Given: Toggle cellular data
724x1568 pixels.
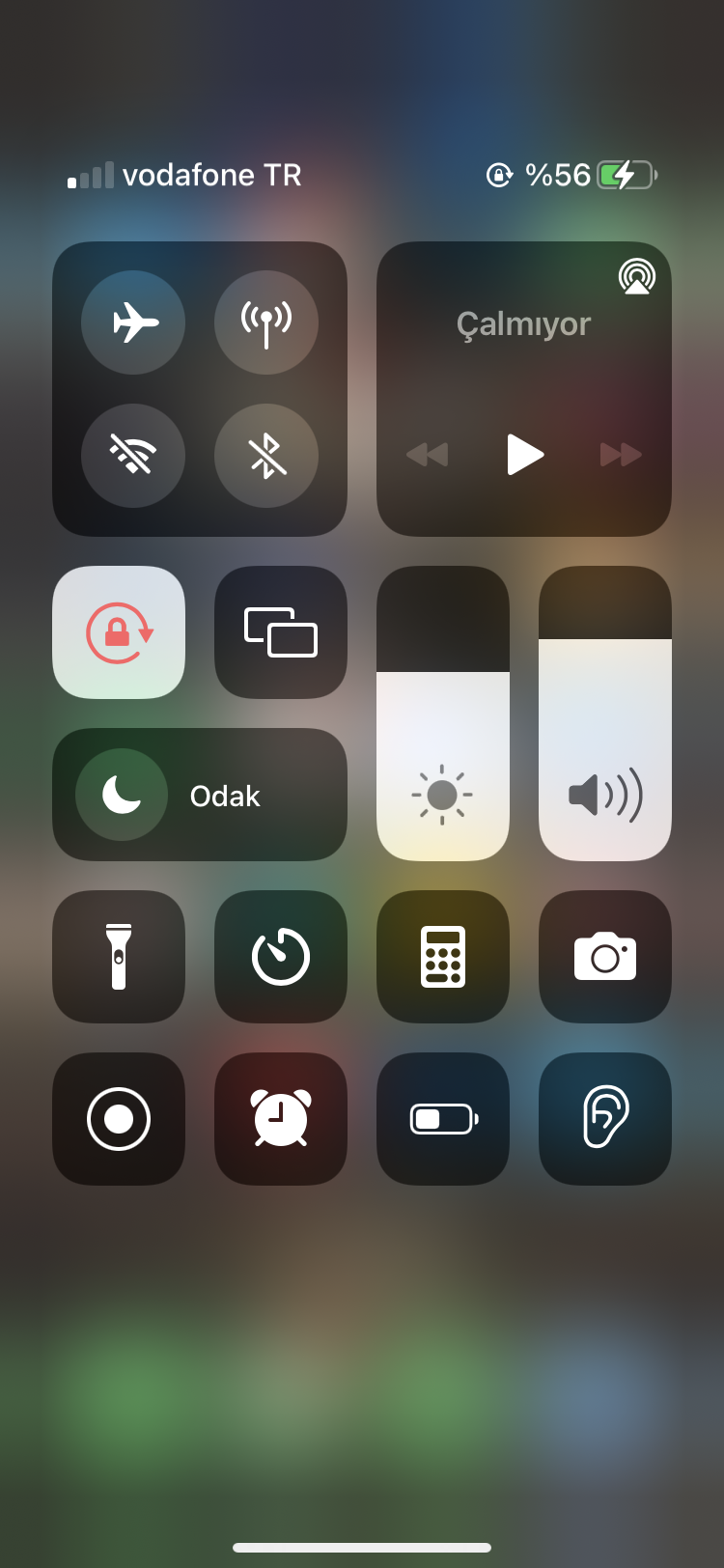Looking at the screenshot, I should 266,322.
